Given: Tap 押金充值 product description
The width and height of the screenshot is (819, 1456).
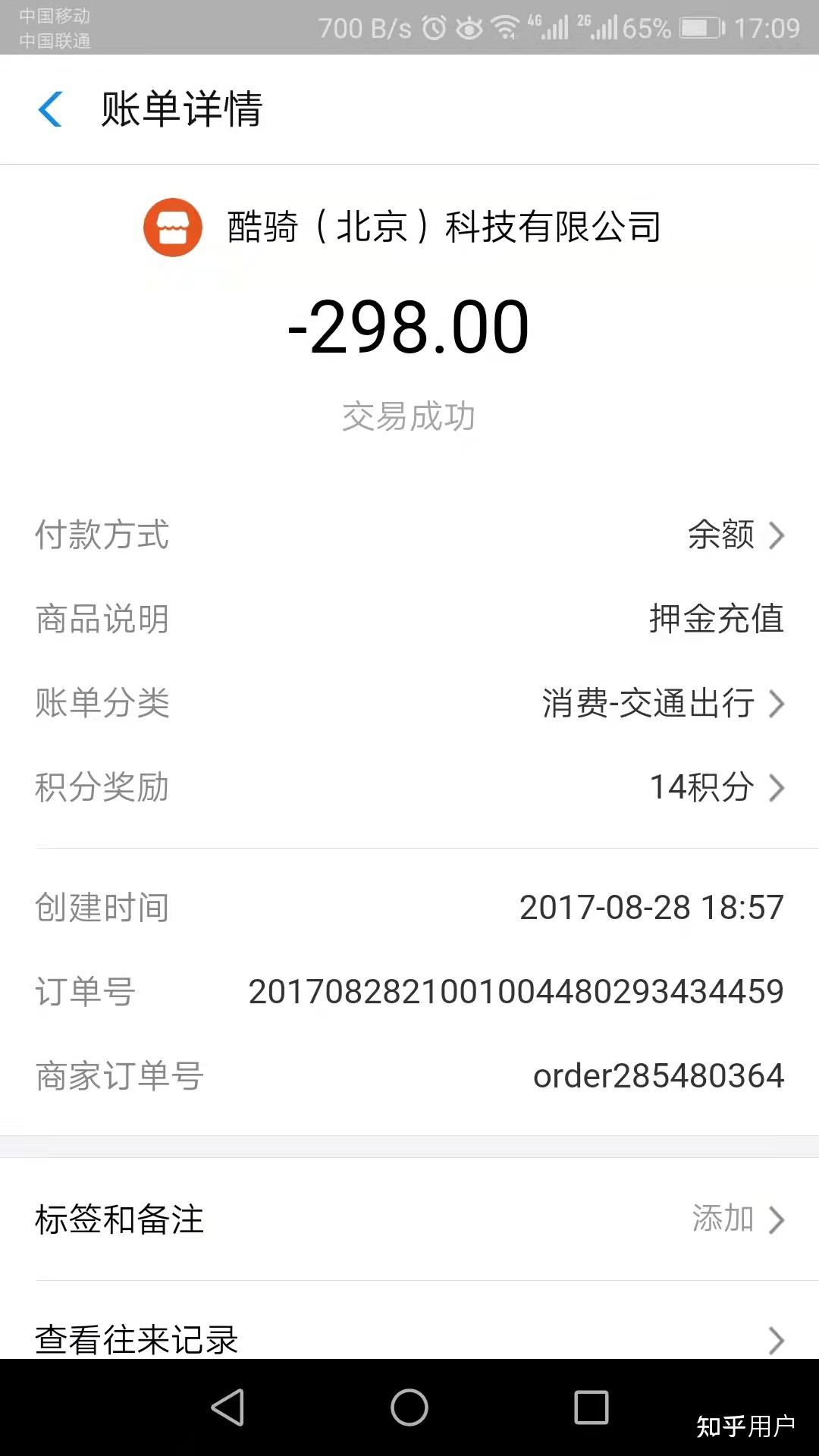Looking at the screenshot, I should coord(716,620).
